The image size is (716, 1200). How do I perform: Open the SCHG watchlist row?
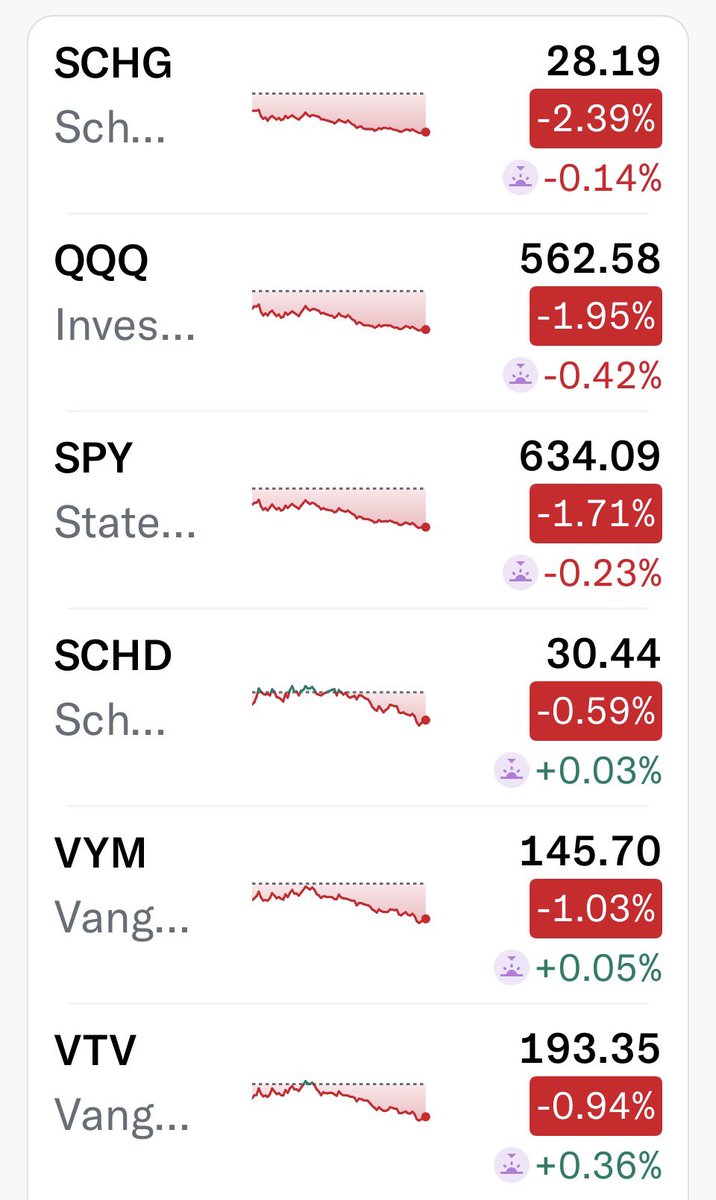[358, 117]
